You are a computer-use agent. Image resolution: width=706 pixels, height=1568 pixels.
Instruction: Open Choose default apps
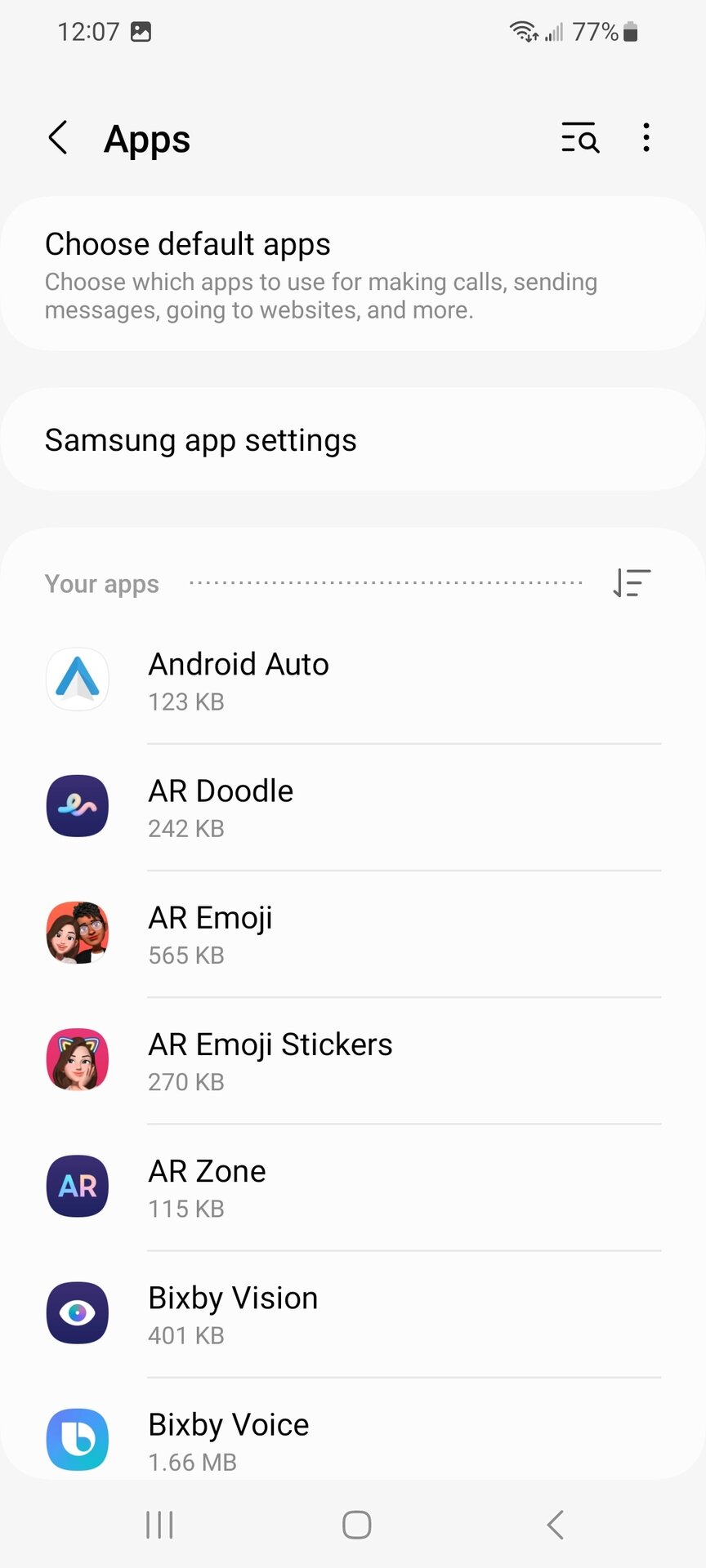point(353,274)
